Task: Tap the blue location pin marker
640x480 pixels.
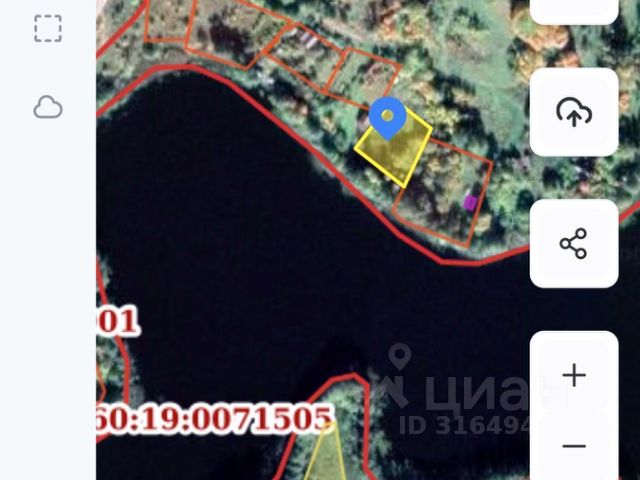Action: [x=387, y=119]
